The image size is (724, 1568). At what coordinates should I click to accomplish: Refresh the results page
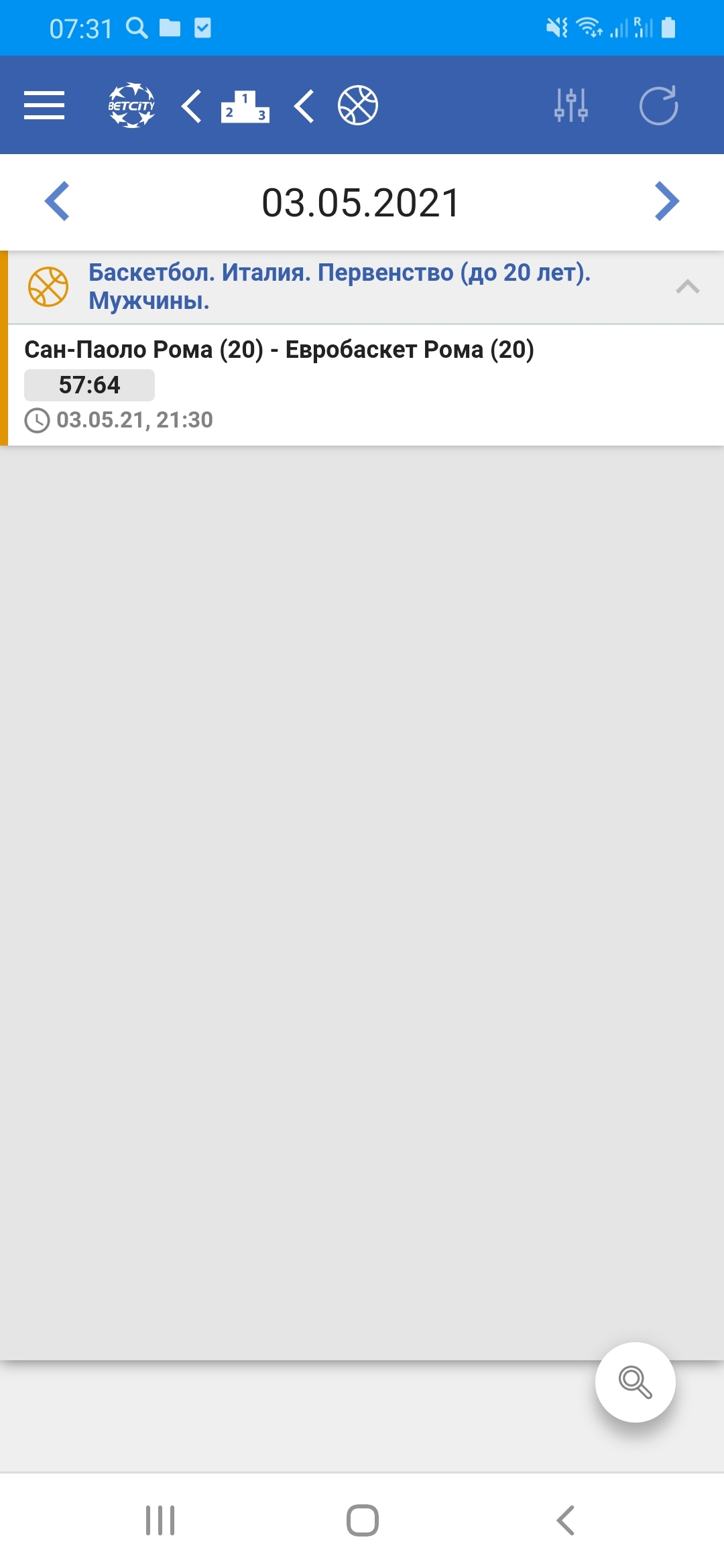click(x=658, y=105)
